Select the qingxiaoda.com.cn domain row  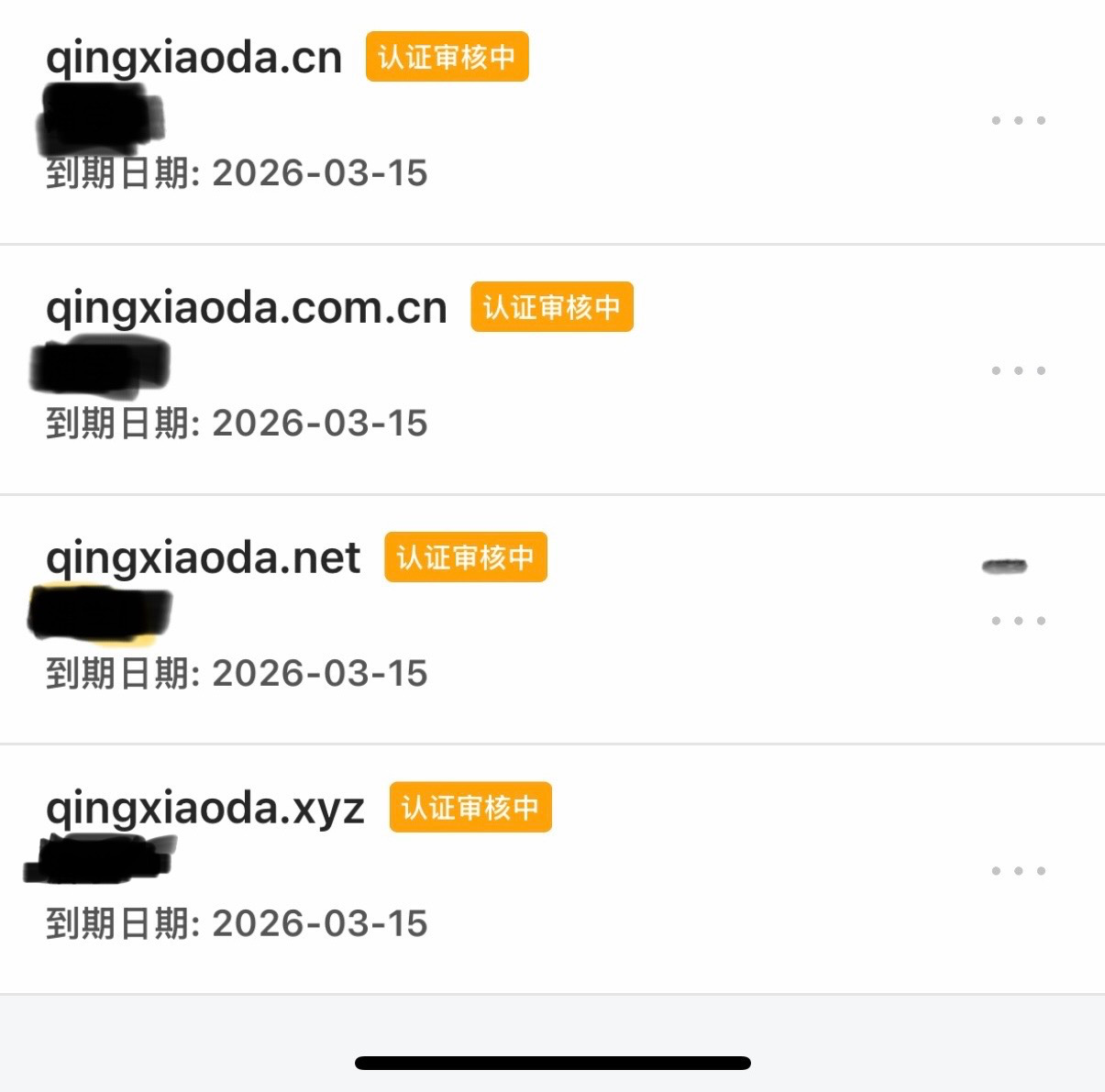246,308
